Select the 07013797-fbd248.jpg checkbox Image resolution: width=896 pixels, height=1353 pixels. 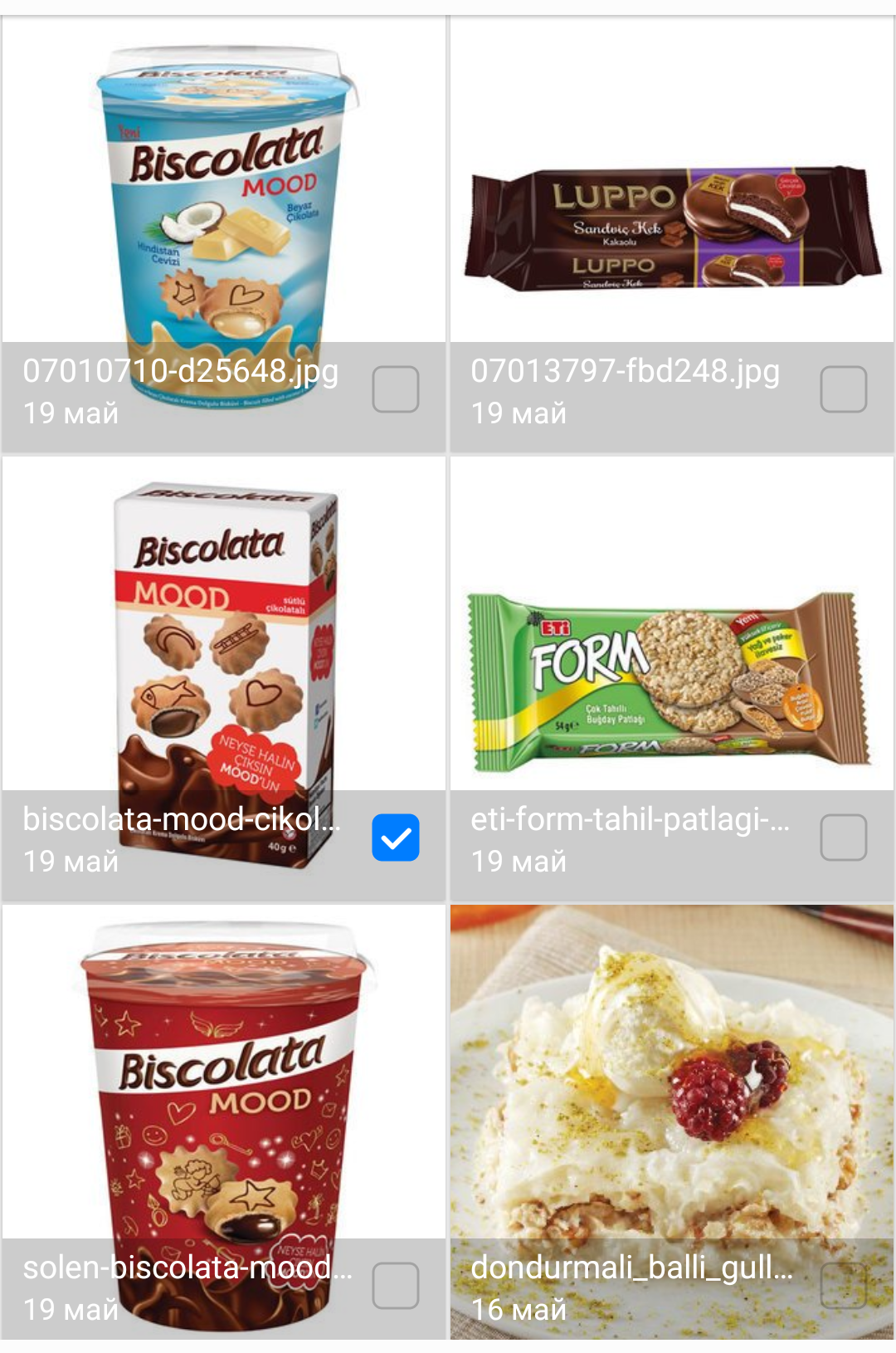843,389
